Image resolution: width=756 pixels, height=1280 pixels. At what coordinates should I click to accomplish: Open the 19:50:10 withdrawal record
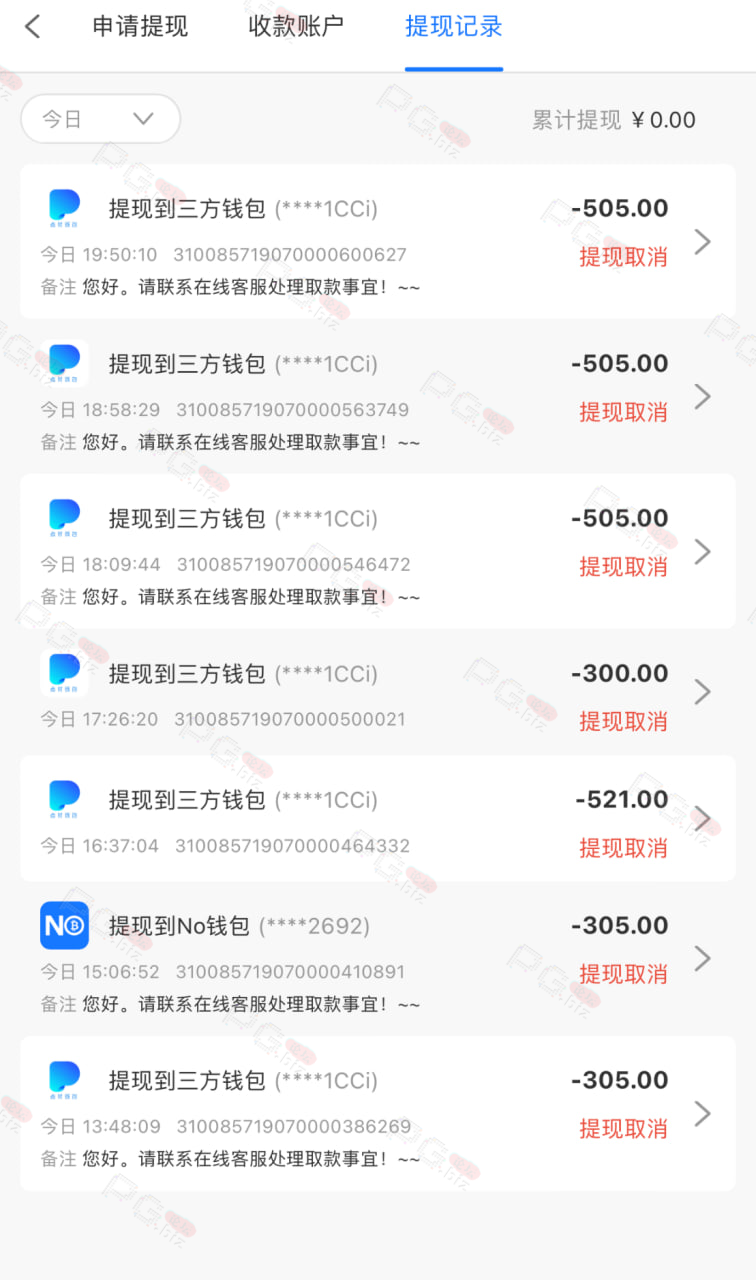378,241
